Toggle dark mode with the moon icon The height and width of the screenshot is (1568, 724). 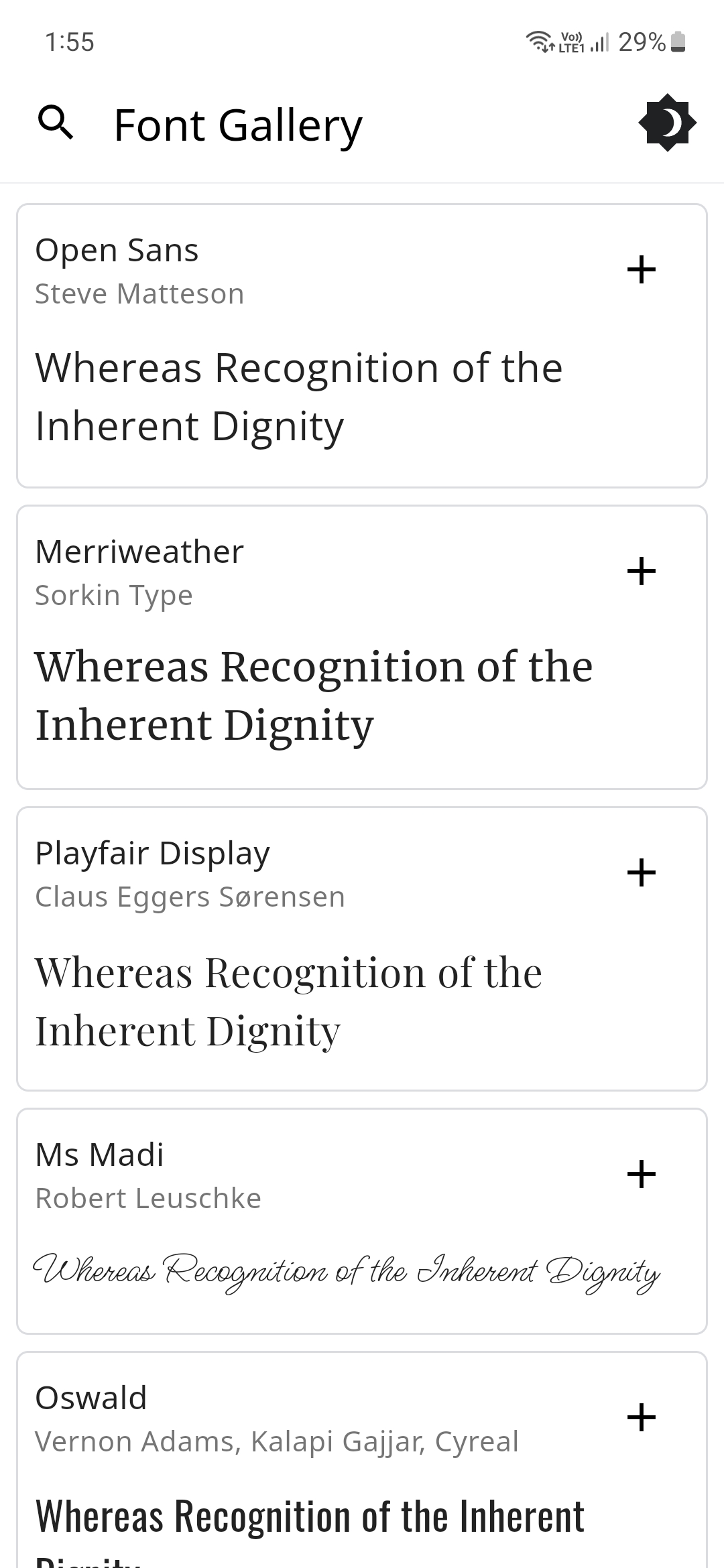click(x=667, y=123)
